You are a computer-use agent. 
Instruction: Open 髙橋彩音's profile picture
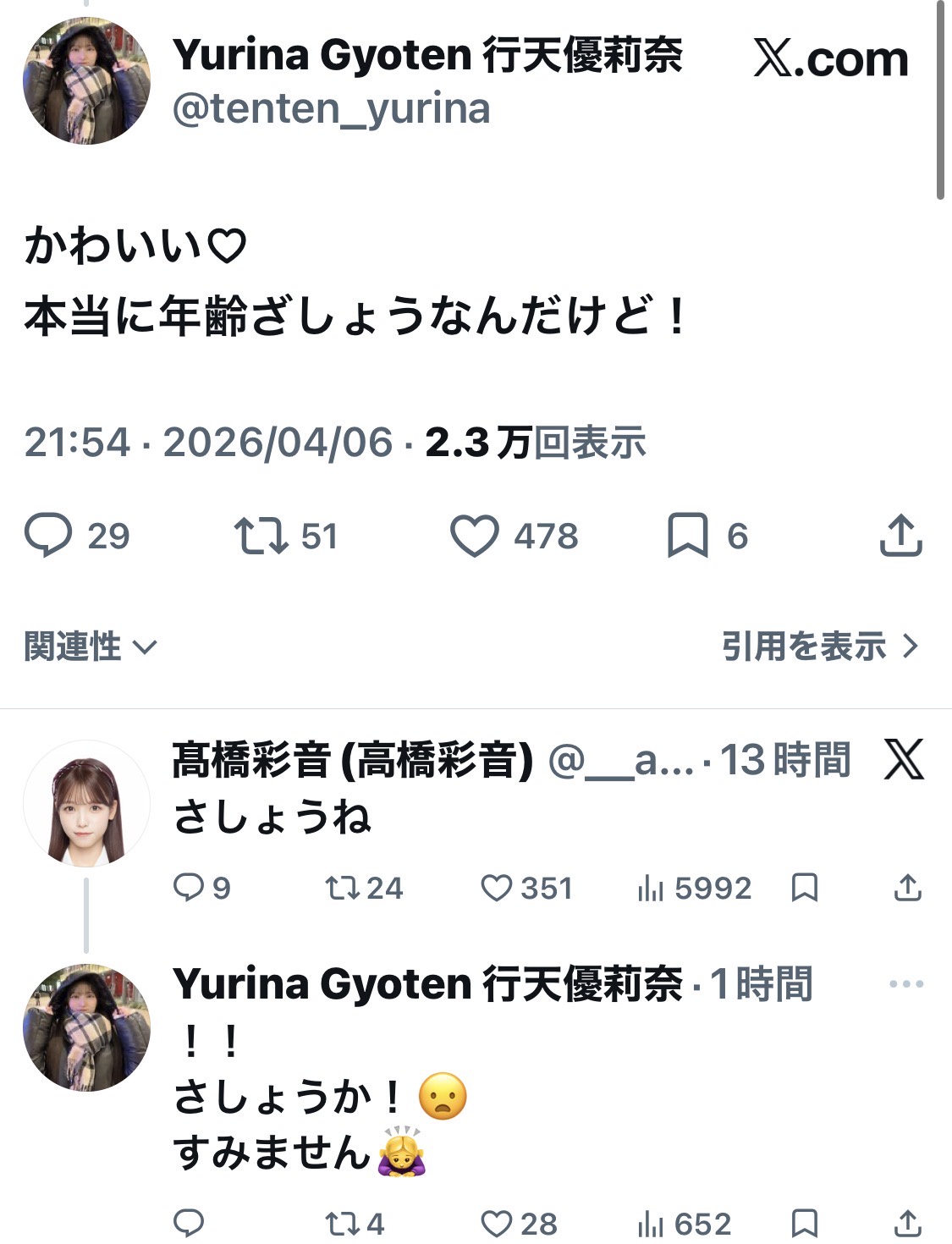pyautogui.click(x=86, y=803)
